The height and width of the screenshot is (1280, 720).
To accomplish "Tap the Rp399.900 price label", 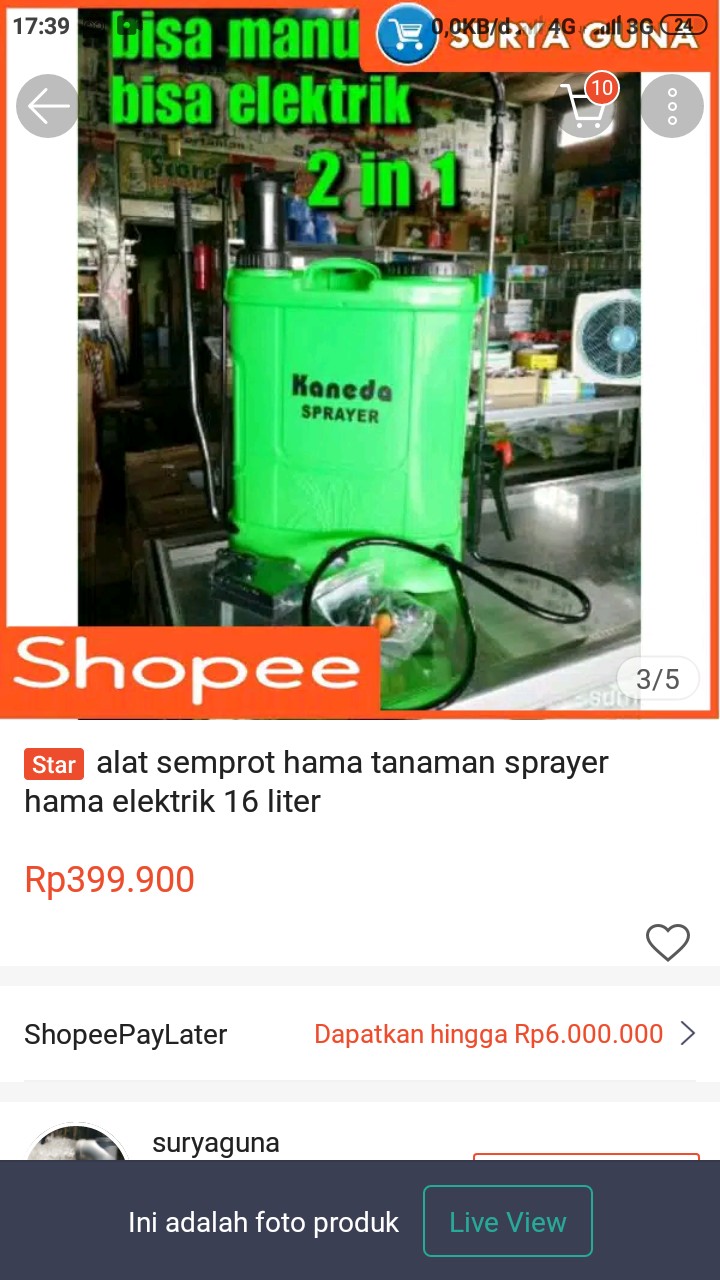I will [x=108, y=879].
